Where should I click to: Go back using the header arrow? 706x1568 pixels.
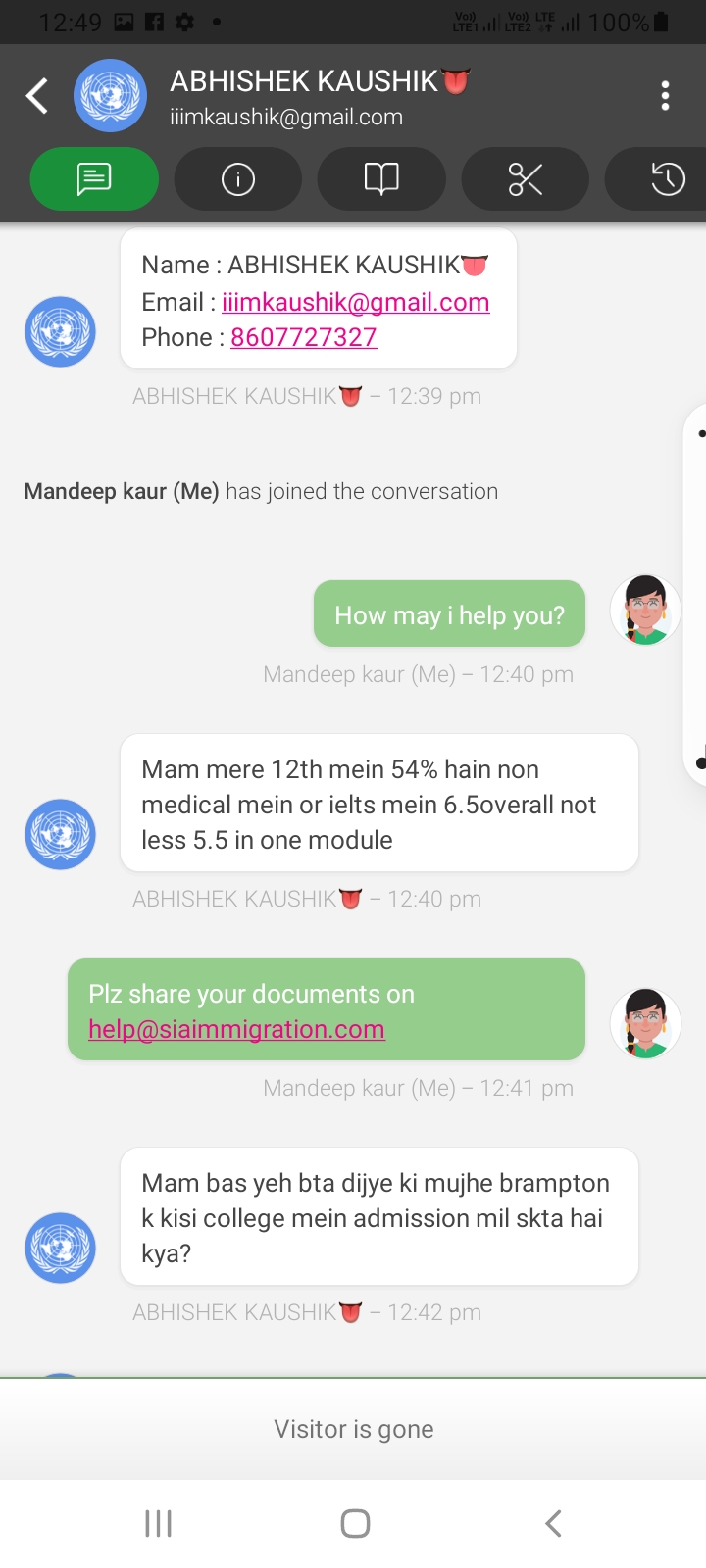click(x=37, y=96)
